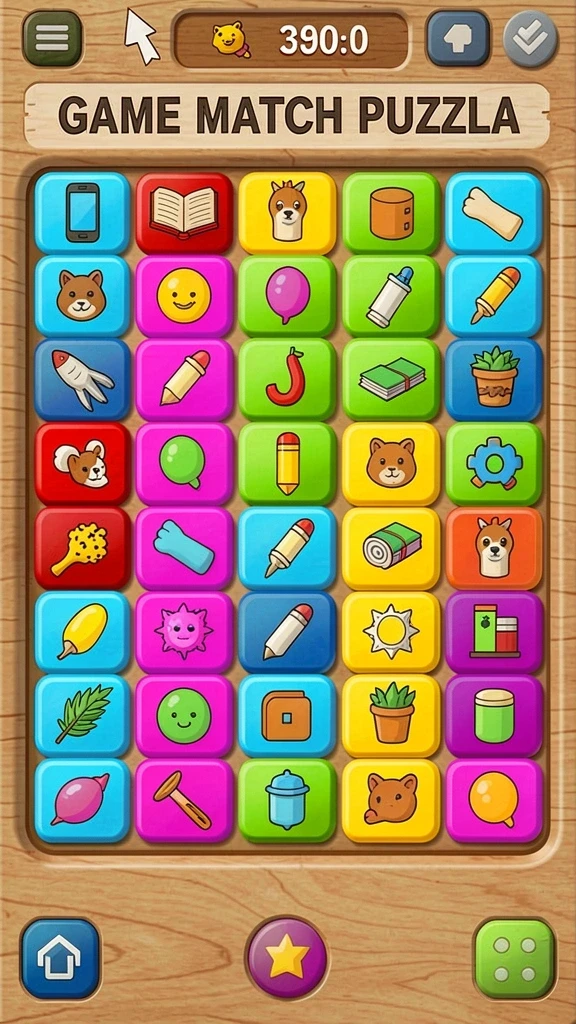576x1024 pixels.
Task: Choose the pink balloon tile
Action: [x=287, y=296]
